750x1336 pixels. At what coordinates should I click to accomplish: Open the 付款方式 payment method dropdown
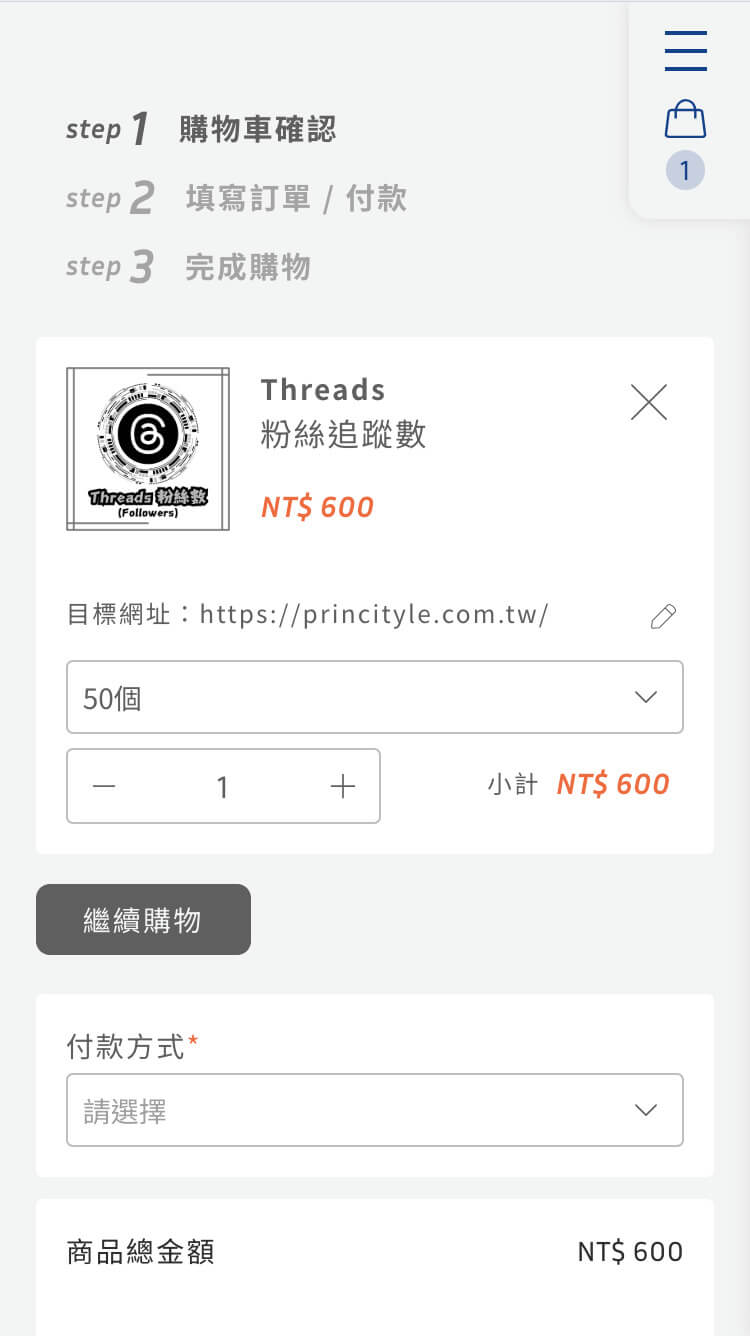pyautogui.click(x=375, y=1110)
